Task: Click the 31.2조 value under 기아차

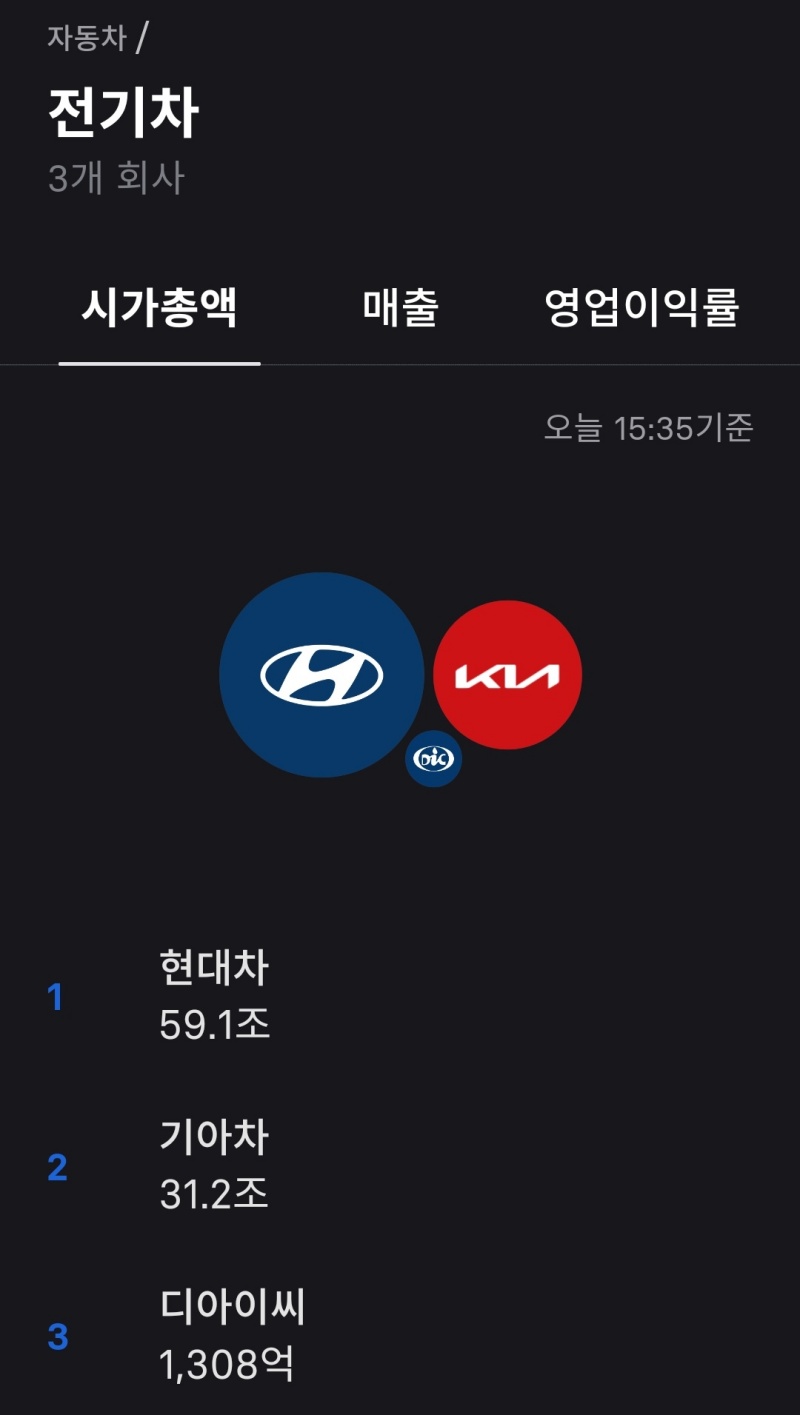Action: tap(213, 1193)
